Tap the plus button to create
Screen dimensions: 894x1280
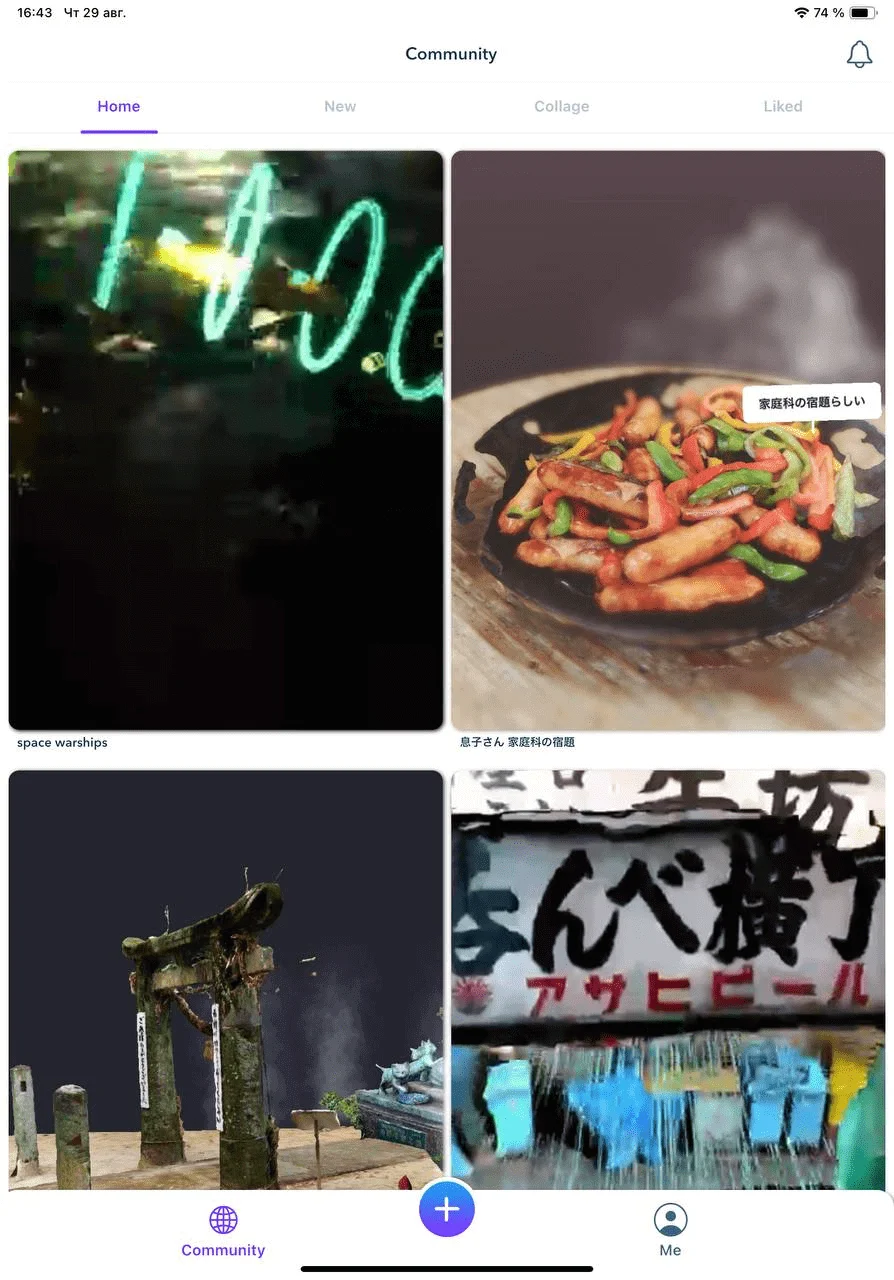(447, 1209)
